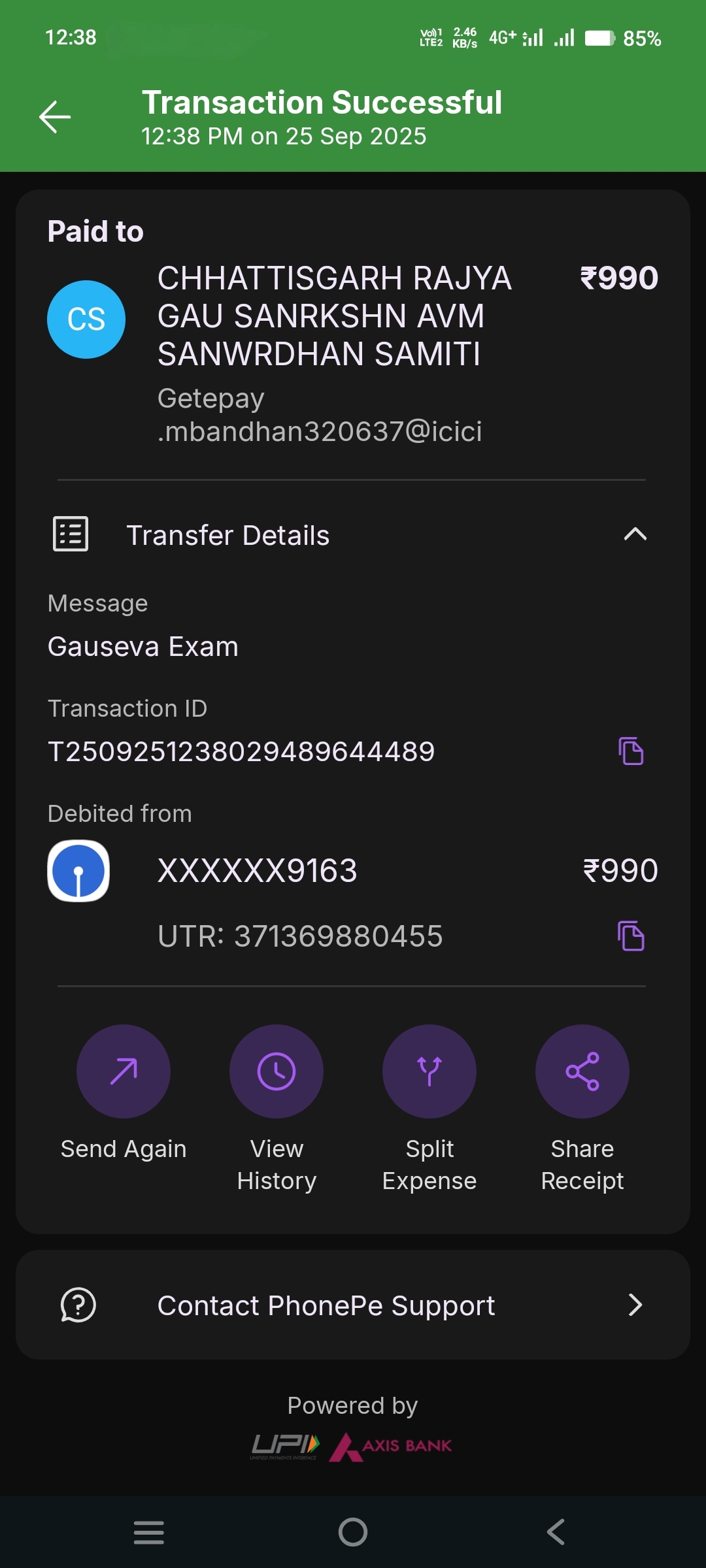Go back using the header arrow

click(x=55, y=118)
